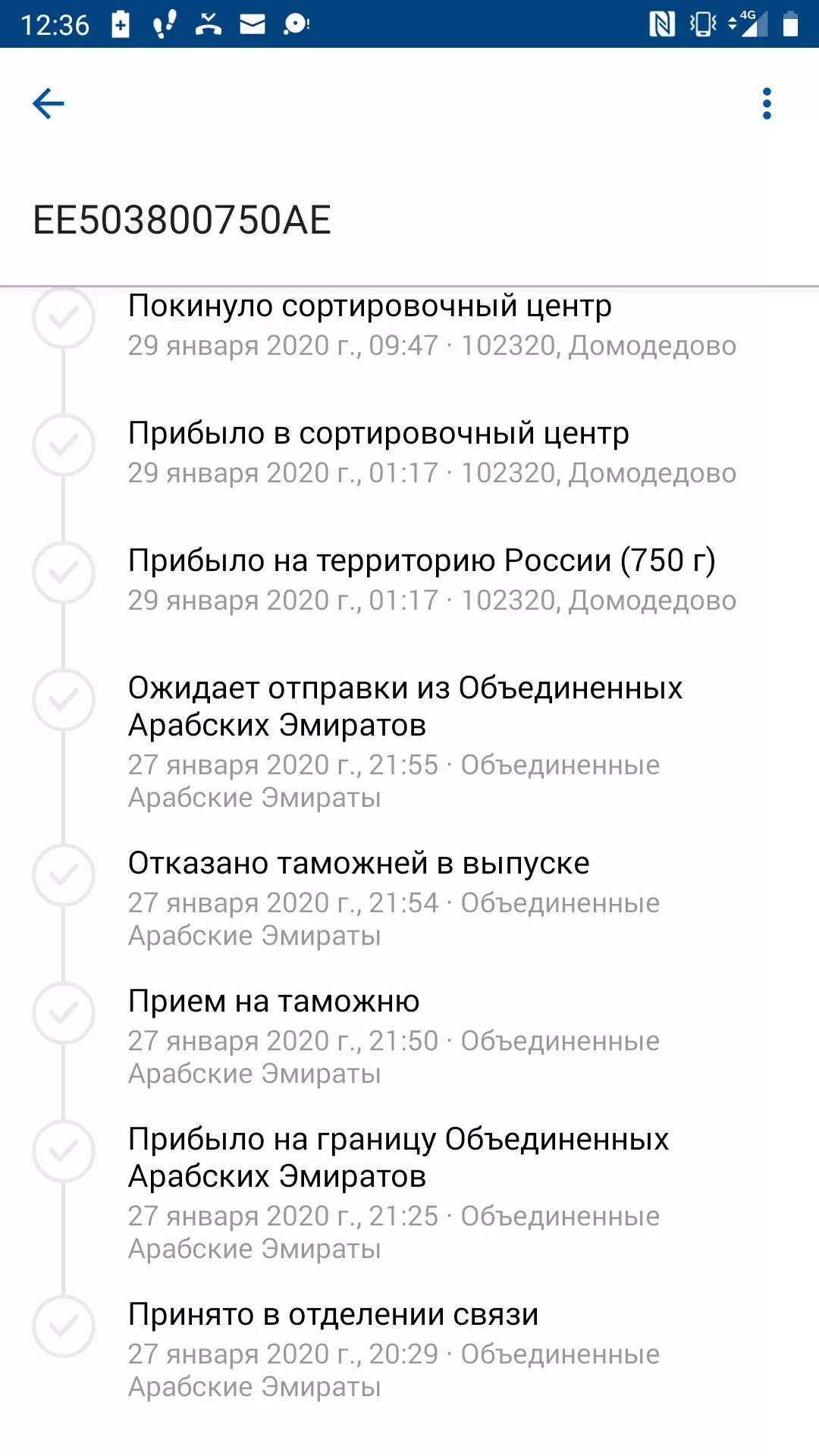
Task: Go back using the arrow icon
Action: (x=49, y=104)
